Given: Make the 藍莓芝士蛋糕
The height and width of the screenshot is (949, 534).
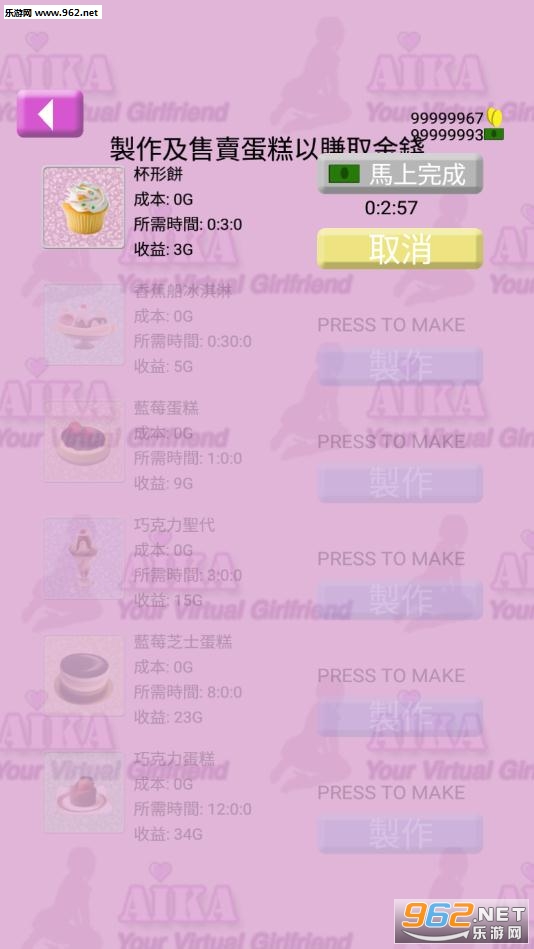Looking at the screenshot, I should tap(400, 717).
